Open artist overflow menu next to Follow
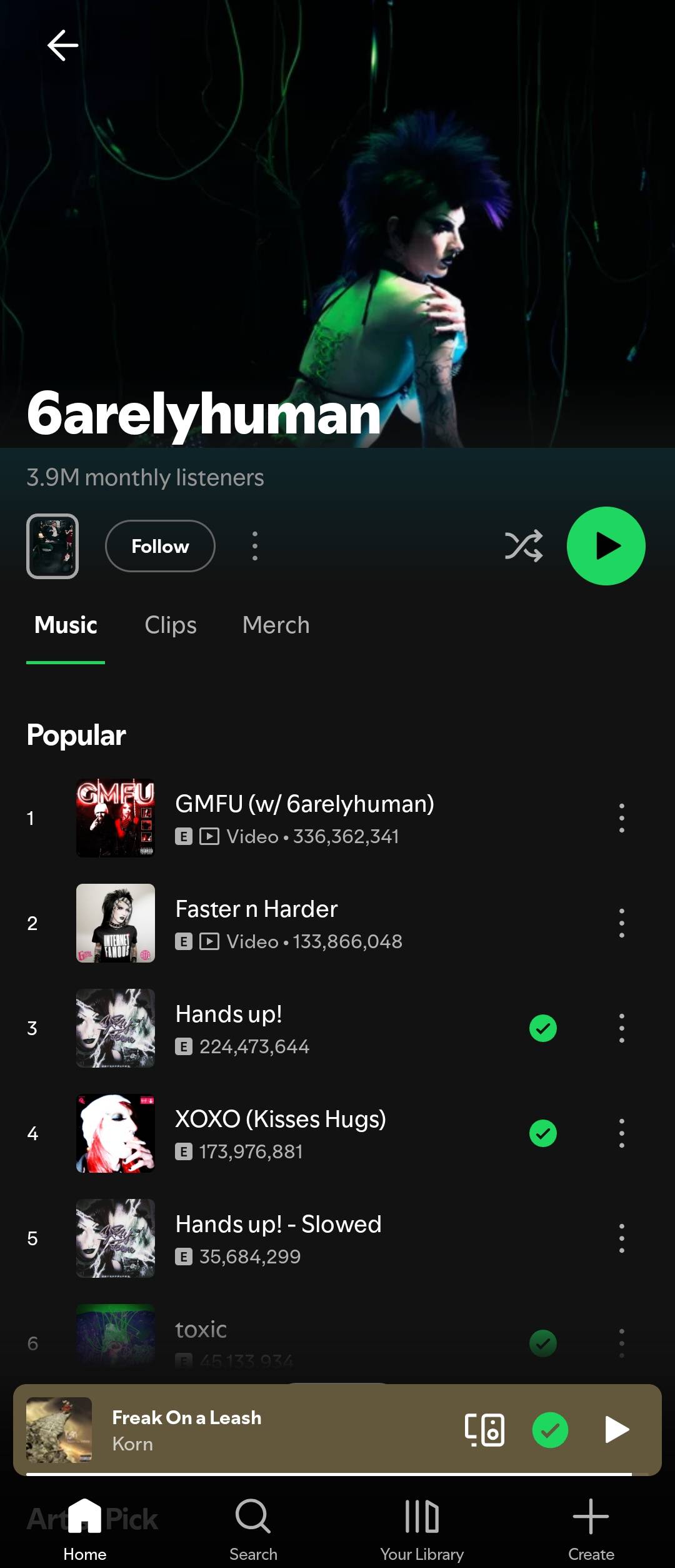Image resolution: width=675 pixels, height=1568 pixels. (254, 546)
